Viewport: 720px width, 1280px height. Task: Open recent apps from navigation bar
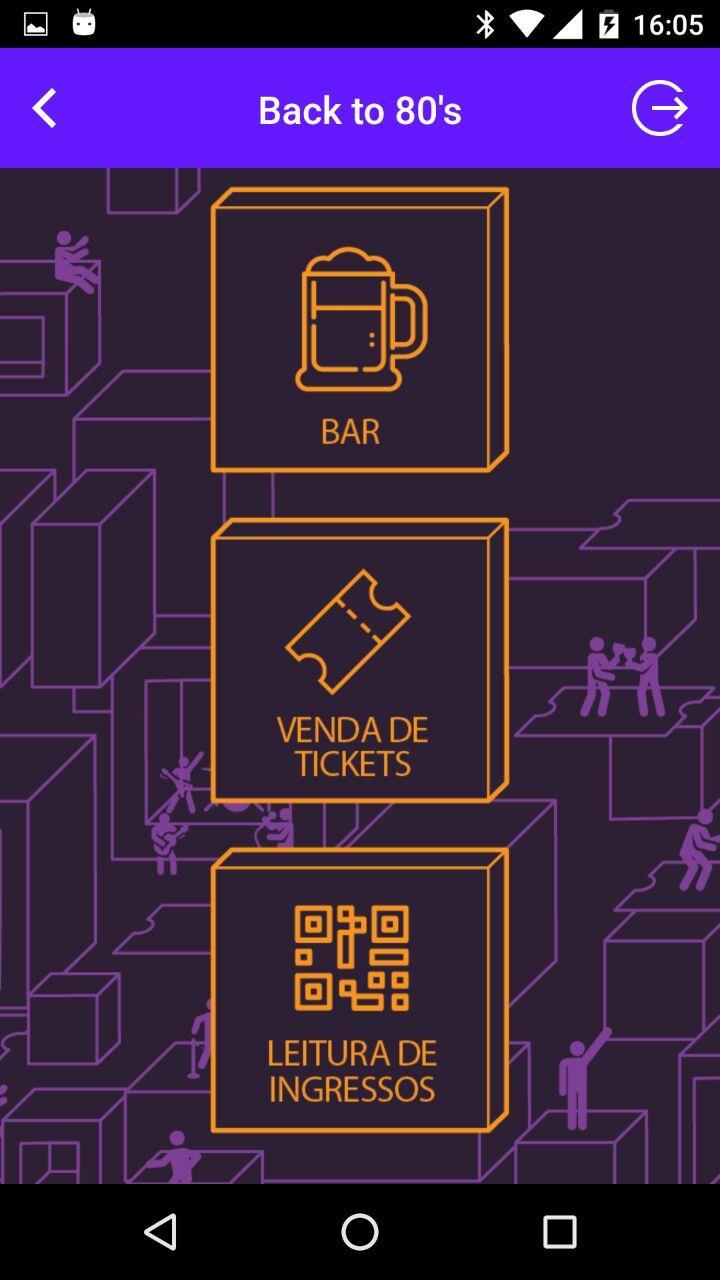(x=559, y=1232)
